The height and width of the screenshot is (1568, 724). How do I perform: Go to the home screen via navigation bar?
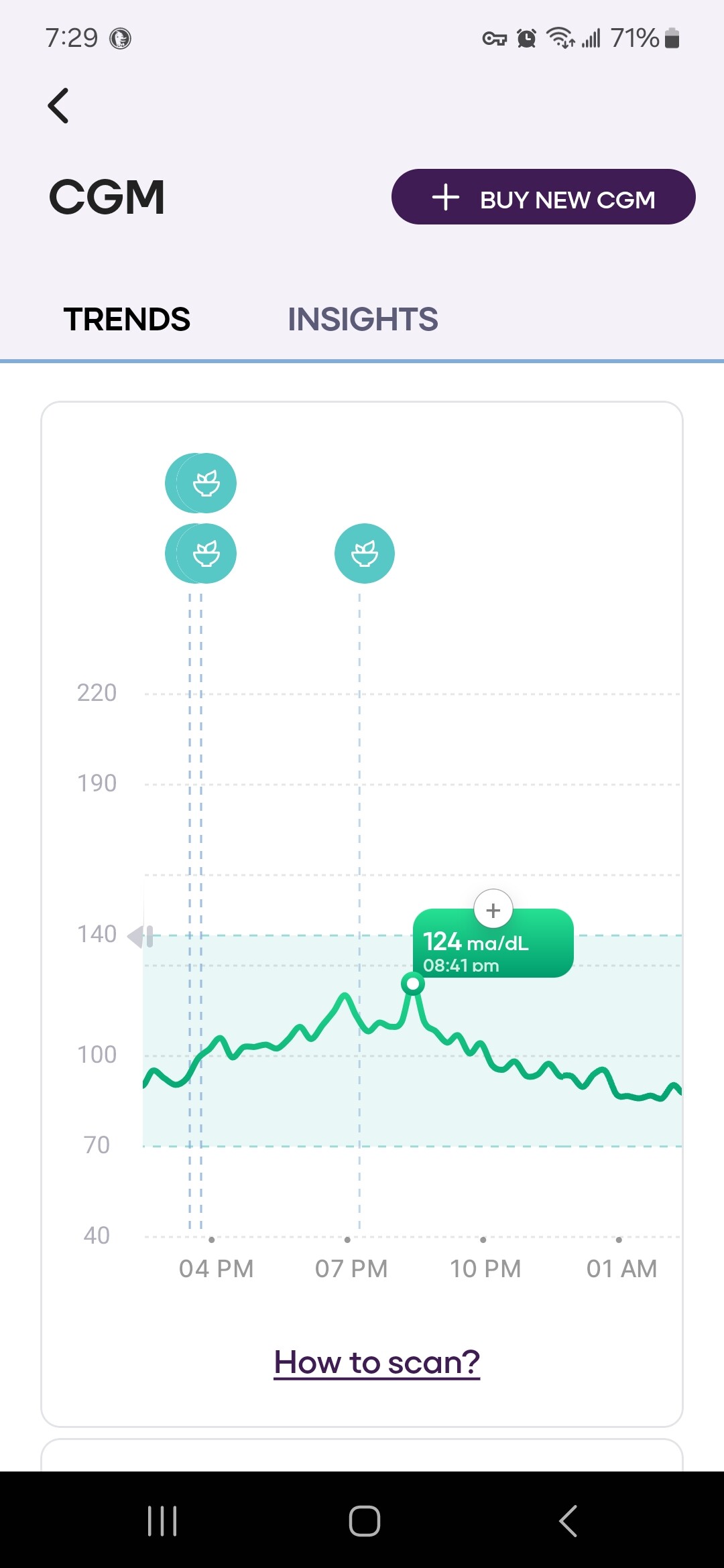pyautogui.click(x=364, y=1520)
